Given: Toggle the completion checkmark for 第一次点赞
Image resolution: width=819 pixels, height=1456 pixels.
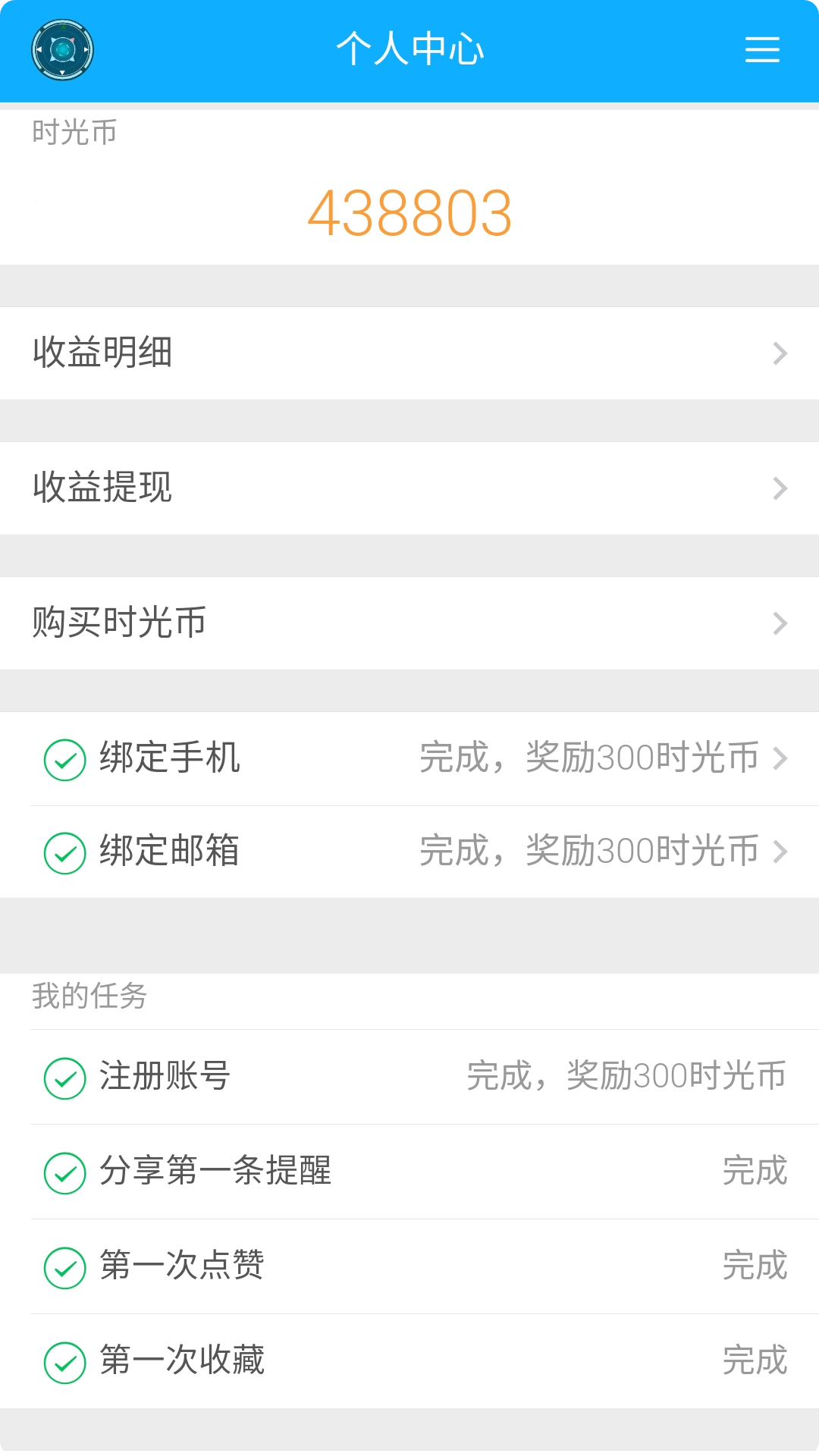Looking at the screenshot, I should 66,1266.
